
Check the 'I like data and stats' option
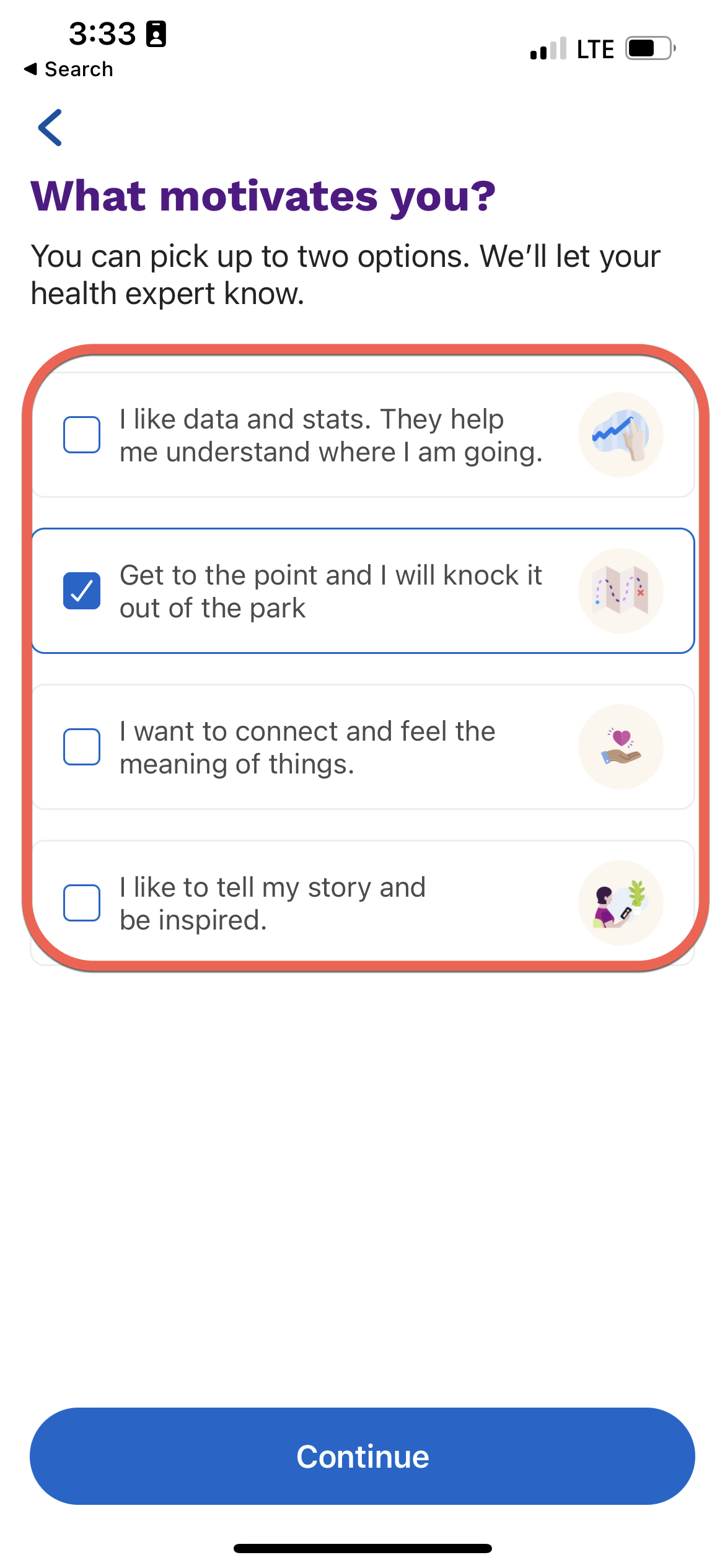click(82, 435)
